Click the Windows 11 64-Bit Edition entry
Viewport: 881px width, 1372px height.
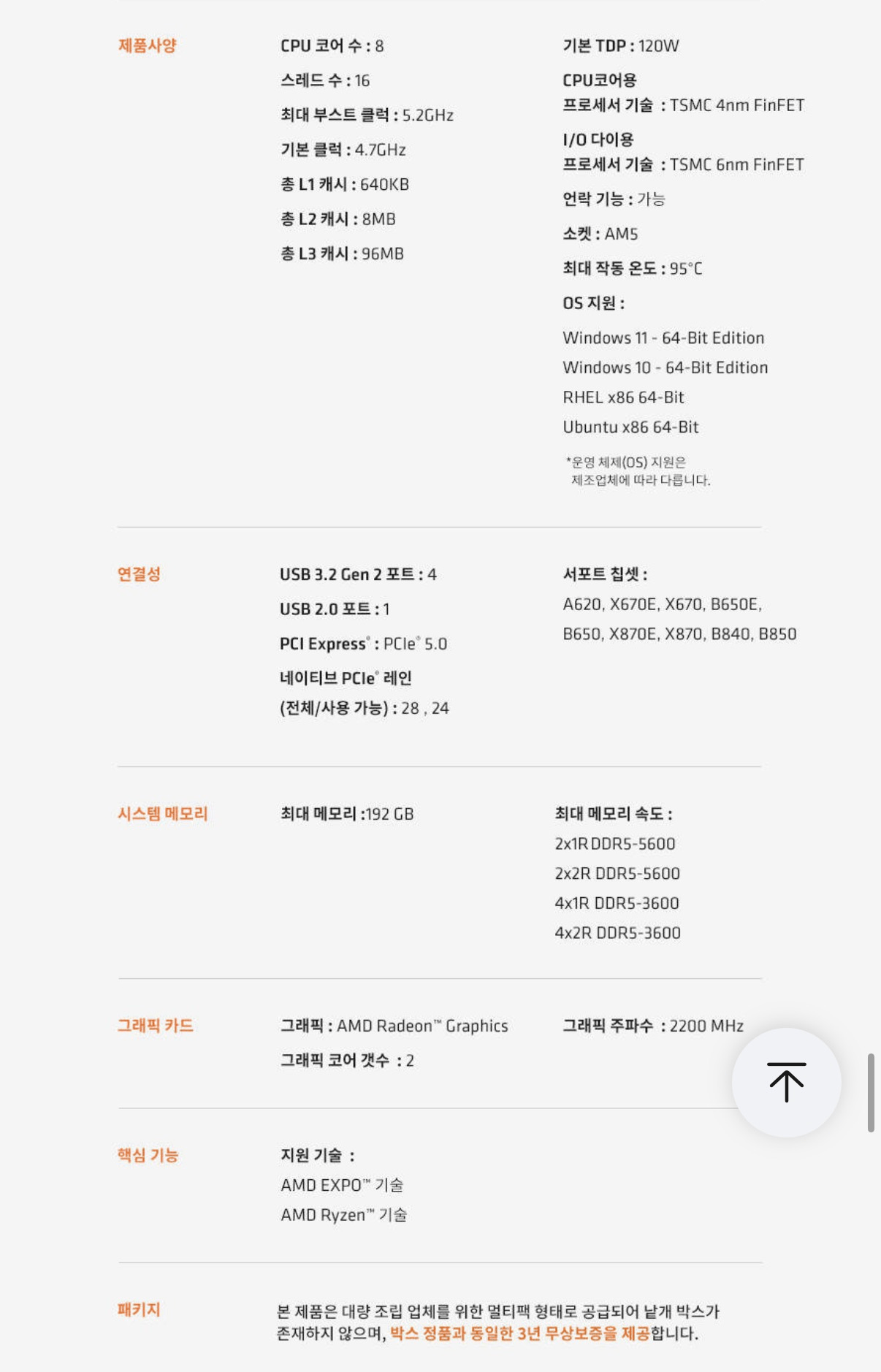click(x=663, y=338)
